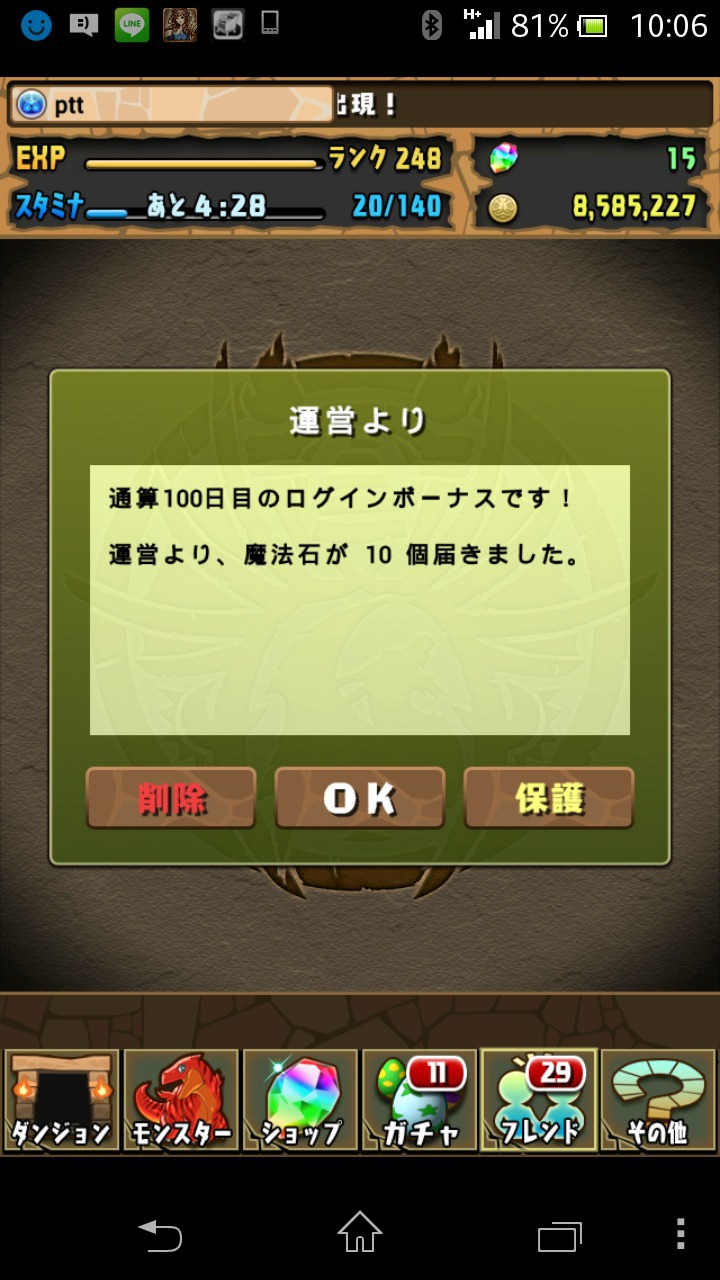This screenshot has width=720, height=1280.
Task: Open the フレンド friends tab
Action: (x=539, y=1101)
